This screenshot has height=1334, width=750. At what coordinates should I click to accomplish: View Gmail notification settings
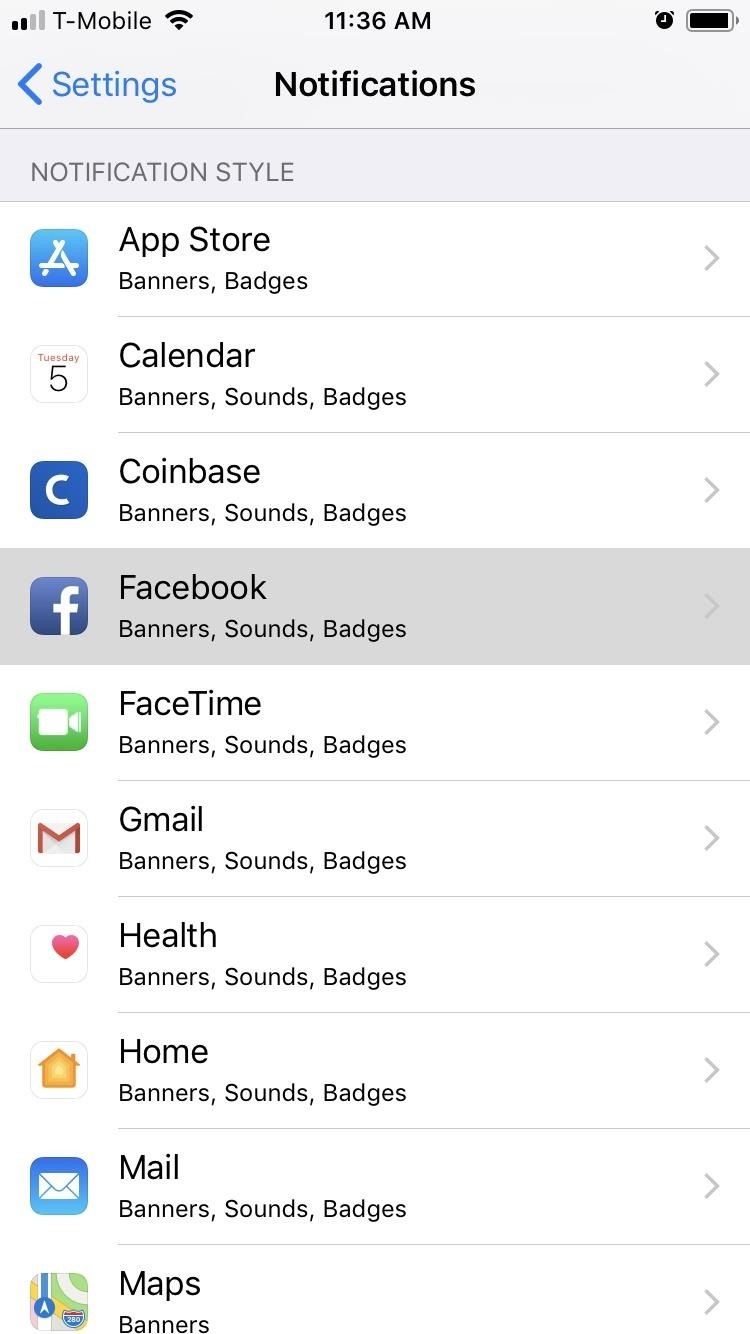tap(375, 839)
